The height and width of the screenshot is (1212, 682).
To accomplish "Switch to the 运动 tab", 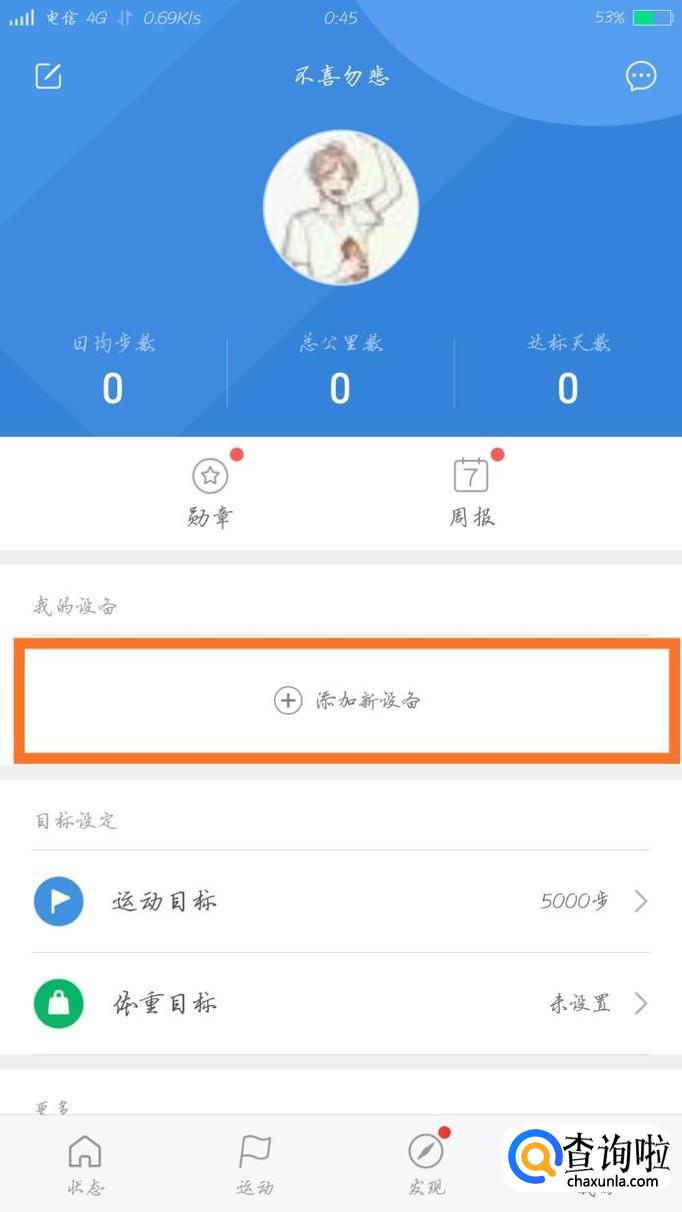I will (x=255, y=1164).
